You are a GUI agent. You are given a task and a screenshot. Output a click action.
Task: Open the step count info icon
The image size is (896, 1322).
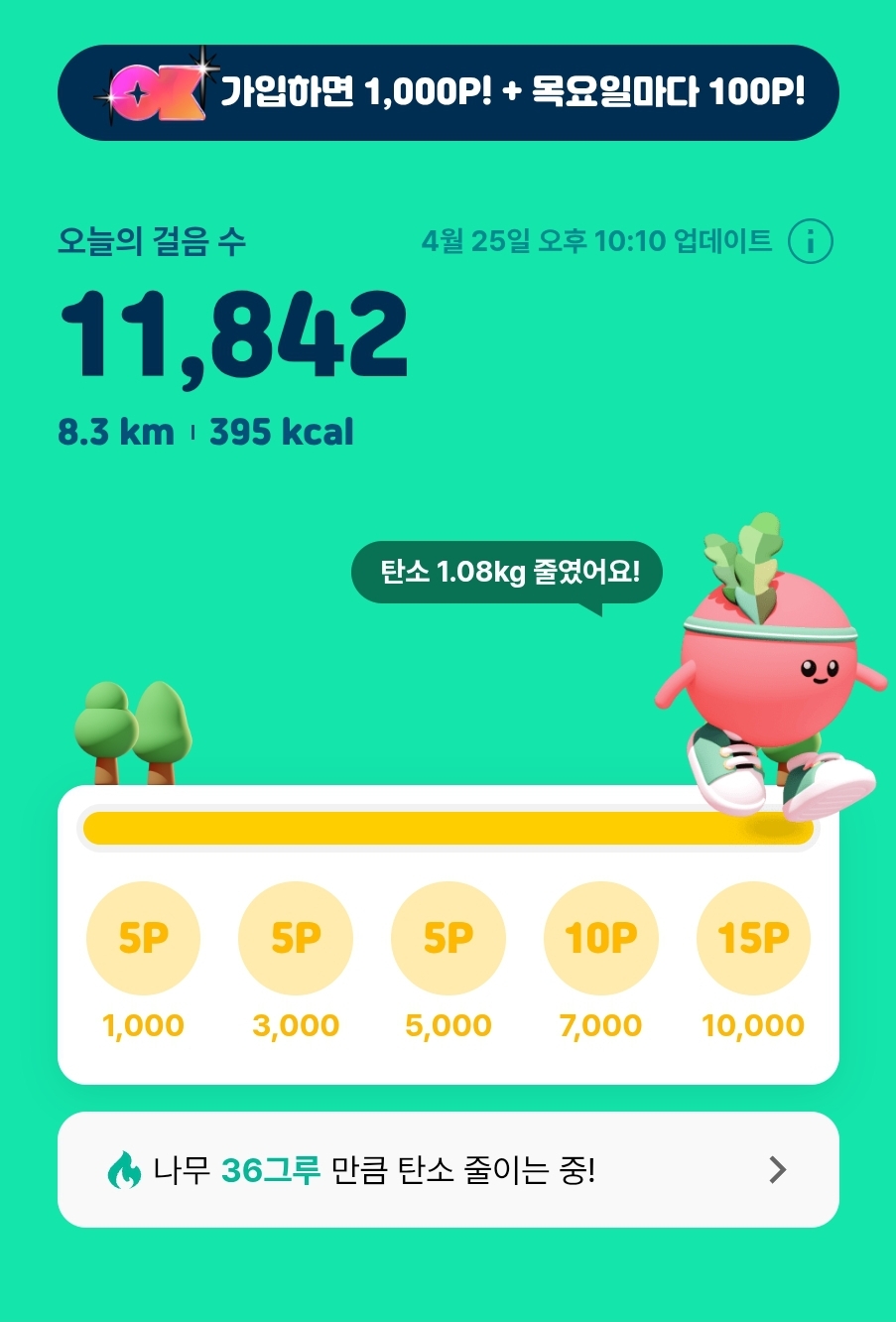coord(810,241)
